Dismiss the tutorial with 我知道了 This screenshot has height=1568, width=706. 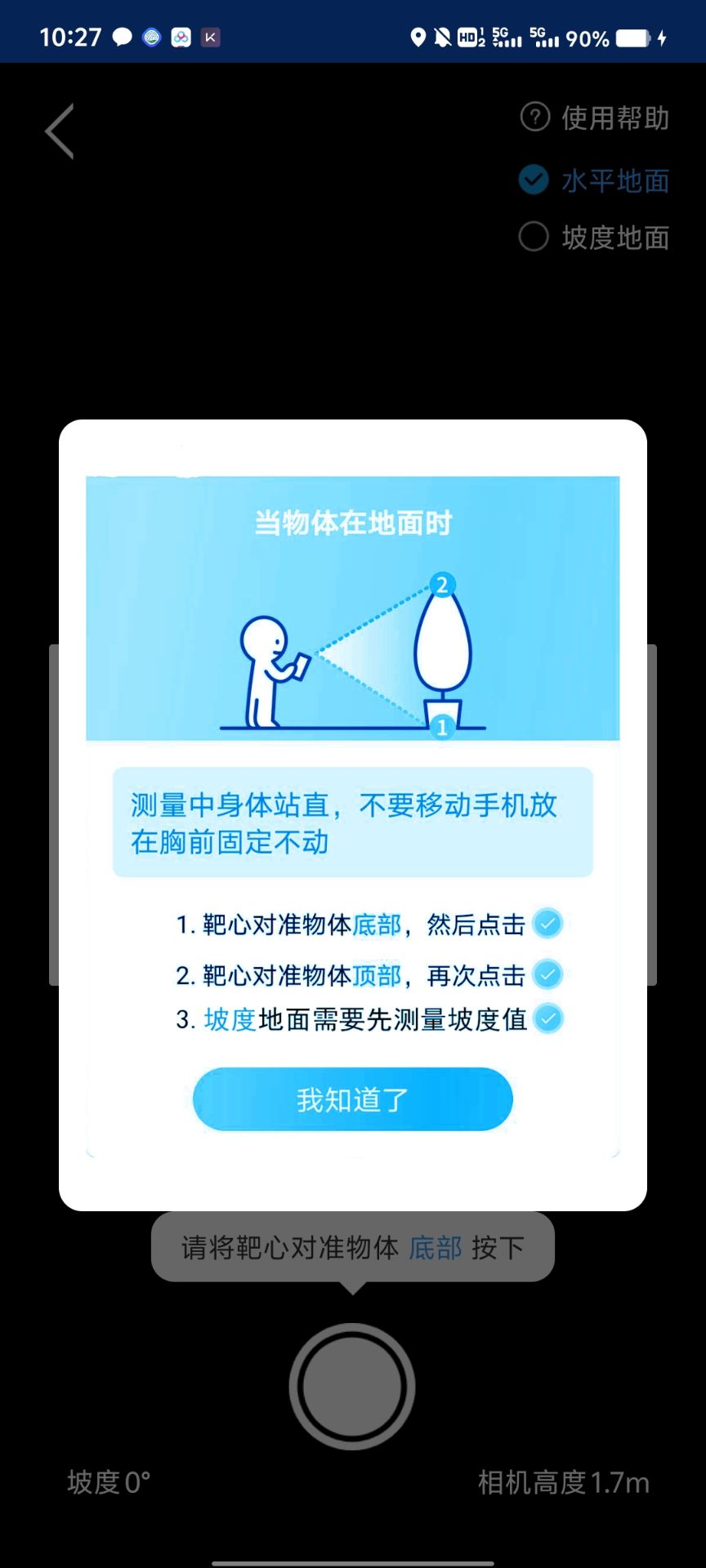[352, 1099]
